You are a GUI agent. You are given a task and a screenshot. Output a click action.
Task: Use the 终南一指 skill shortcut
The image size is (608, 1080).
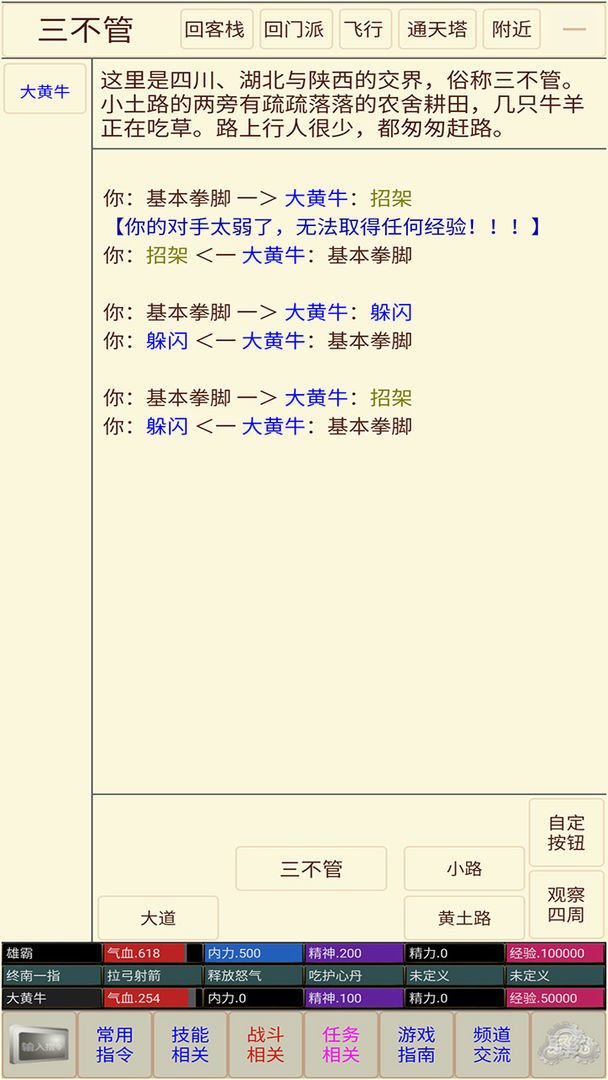[x=52, y=975]
